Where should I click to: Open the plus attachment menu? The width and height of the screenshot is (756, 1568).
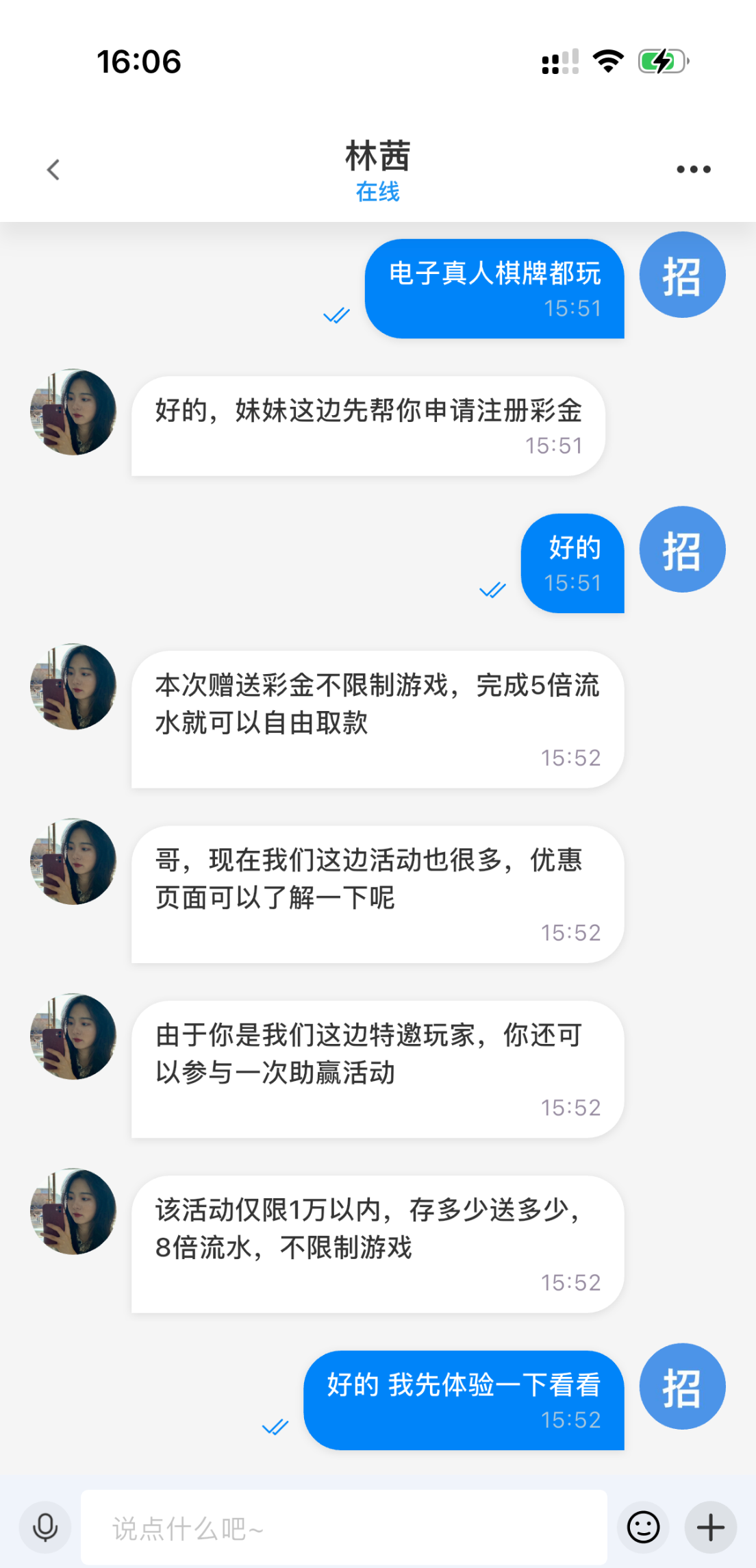(x=710, y=1527)
